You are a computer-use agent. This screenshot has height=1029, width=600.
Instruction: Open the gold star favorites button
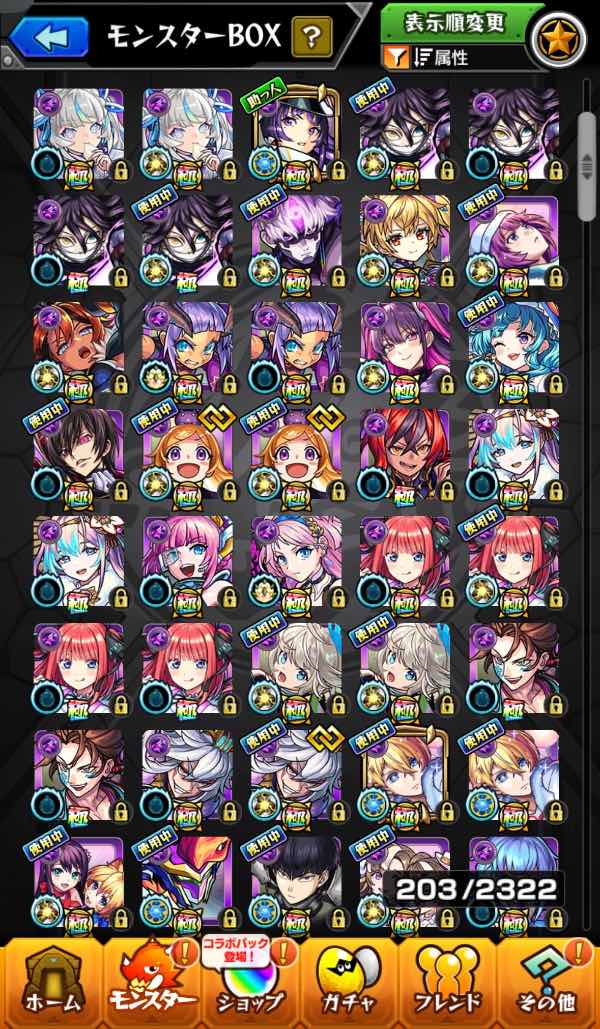coord(560,39)
